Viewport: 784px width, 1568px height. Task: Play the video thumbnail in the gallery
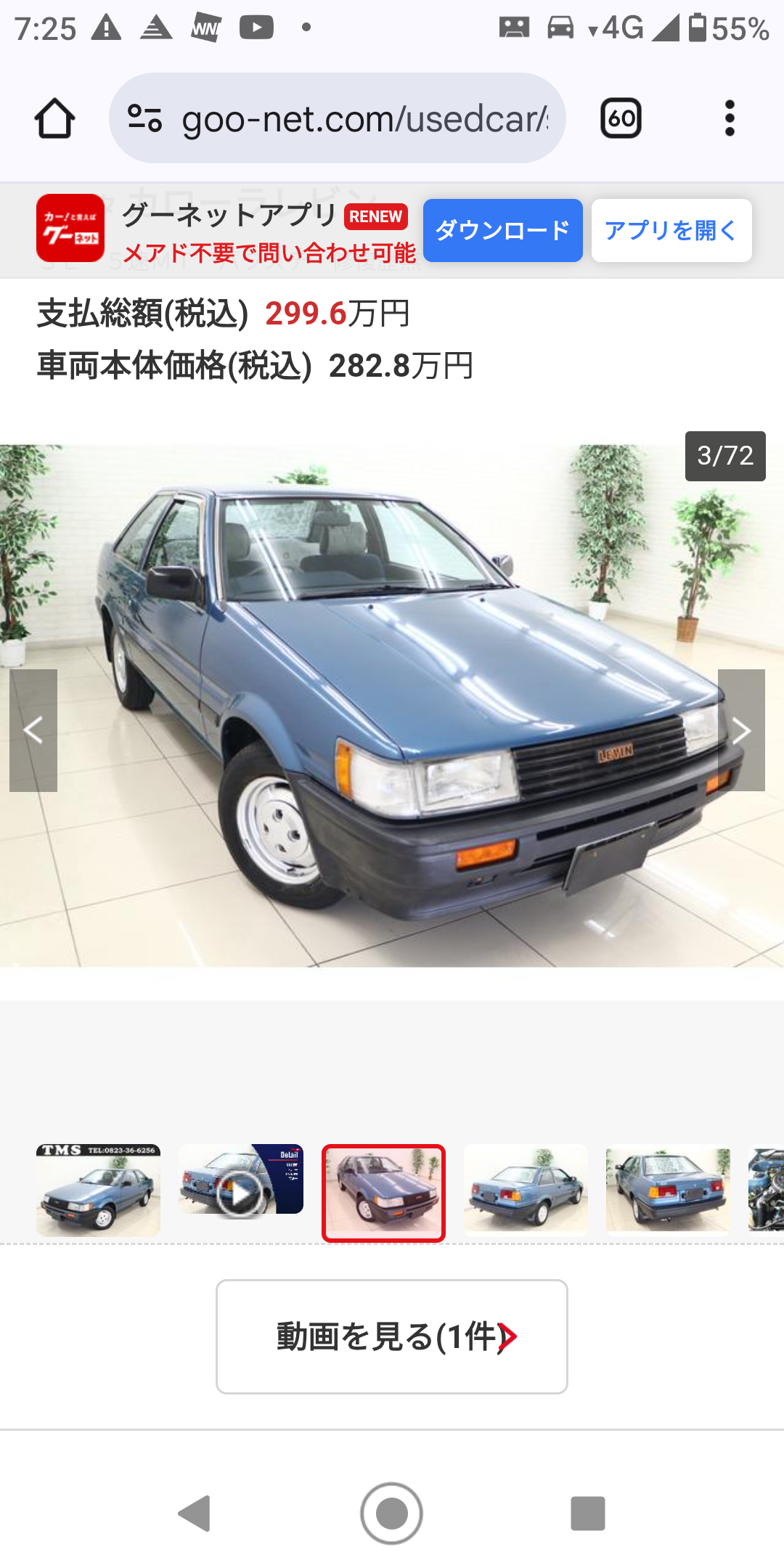coord(241,1180)
